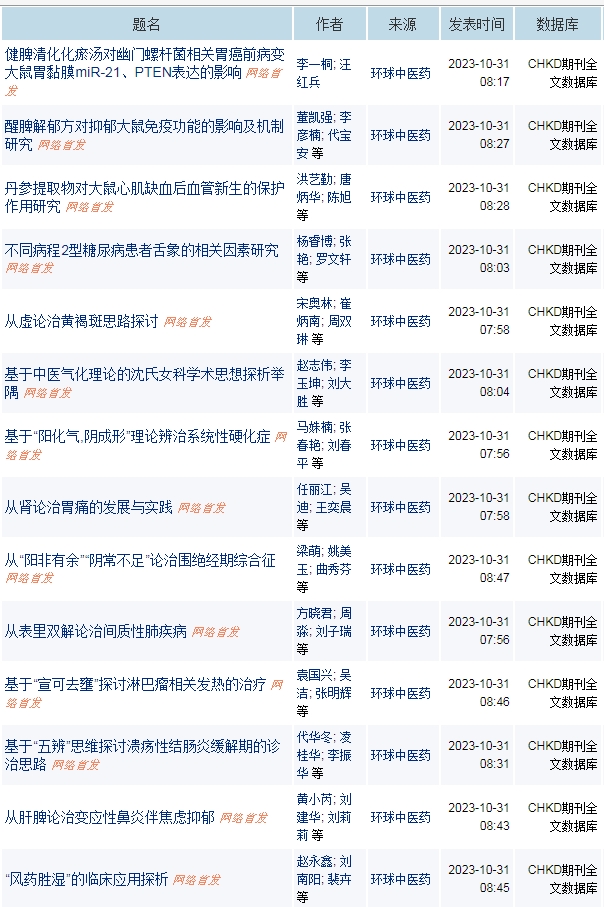Read 从肝脾论治变应性鼻炎伴焦虑抑郁
The image size is (604, 907).
(x=110, y=817)
